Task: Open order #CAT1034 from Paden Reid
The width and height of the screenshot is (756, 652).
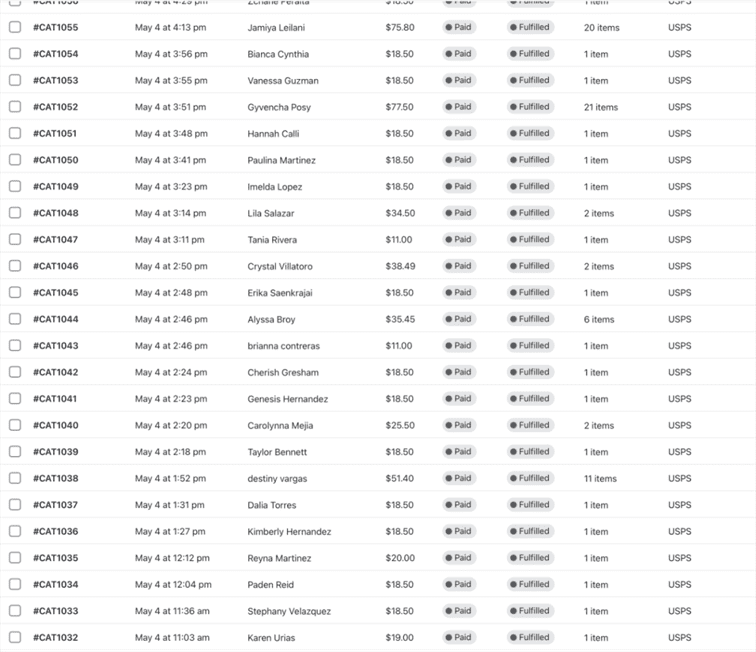Action: [55, 584]
